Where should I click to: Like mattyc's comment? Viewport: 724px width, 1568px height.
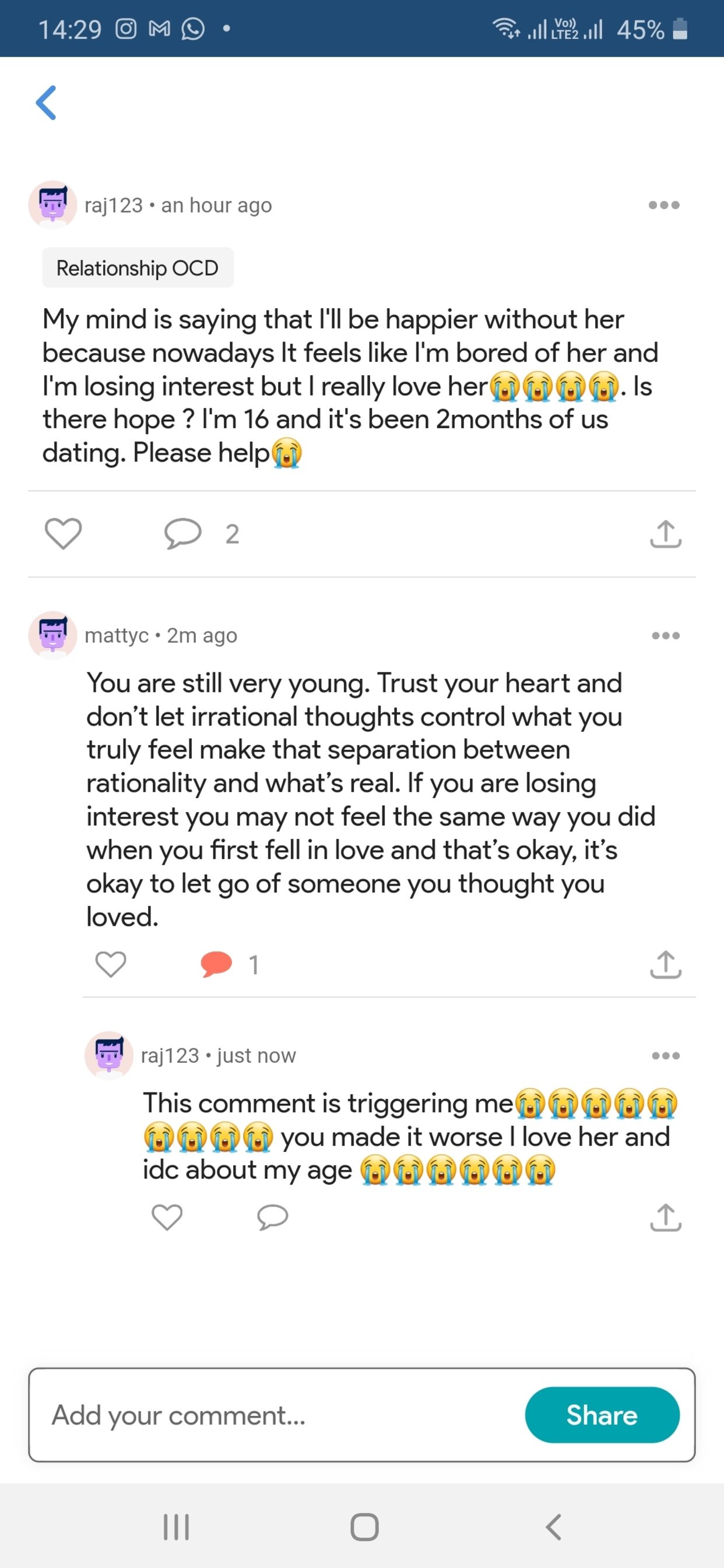point(111,964)
